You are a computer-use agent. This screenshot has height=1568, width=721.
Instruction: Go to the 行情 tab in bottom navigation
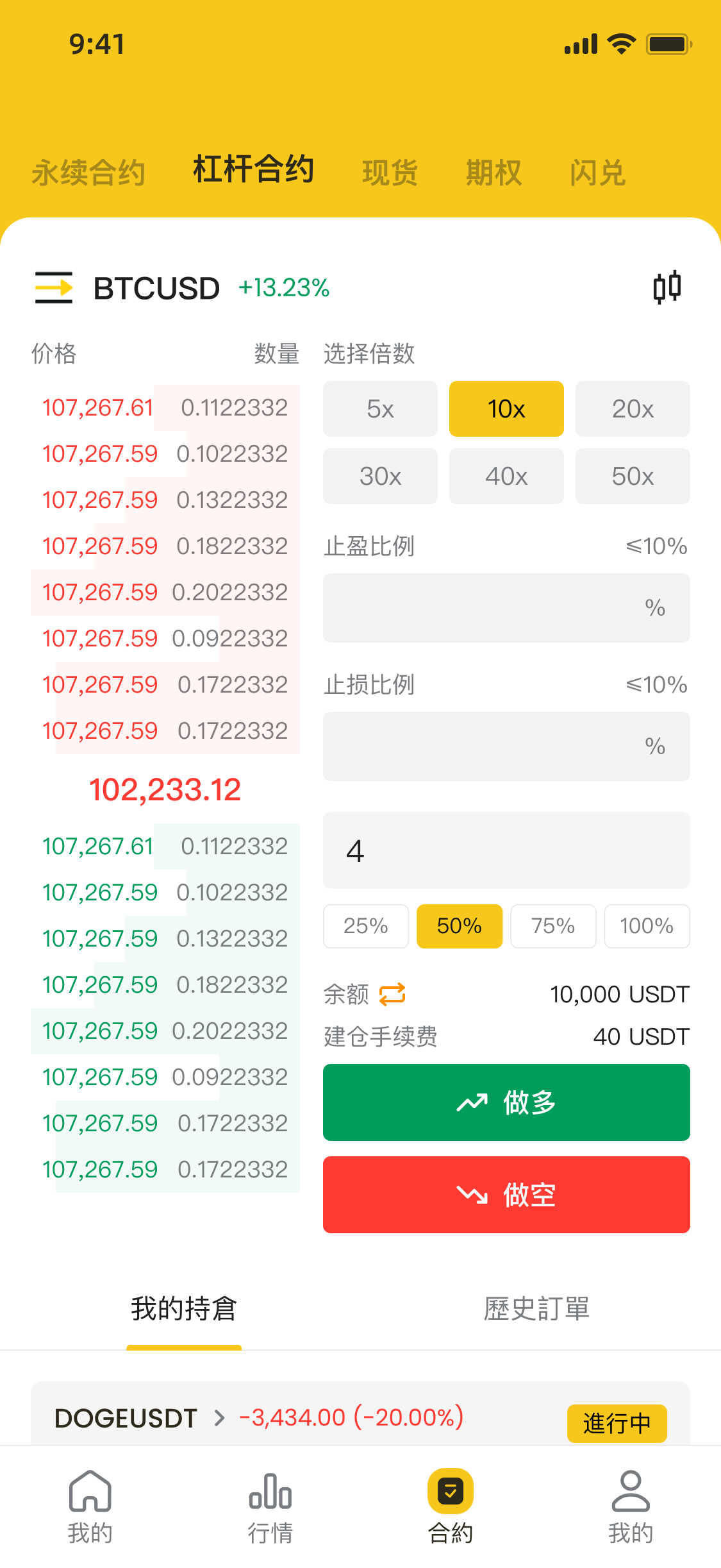(x=270, y=1504)
